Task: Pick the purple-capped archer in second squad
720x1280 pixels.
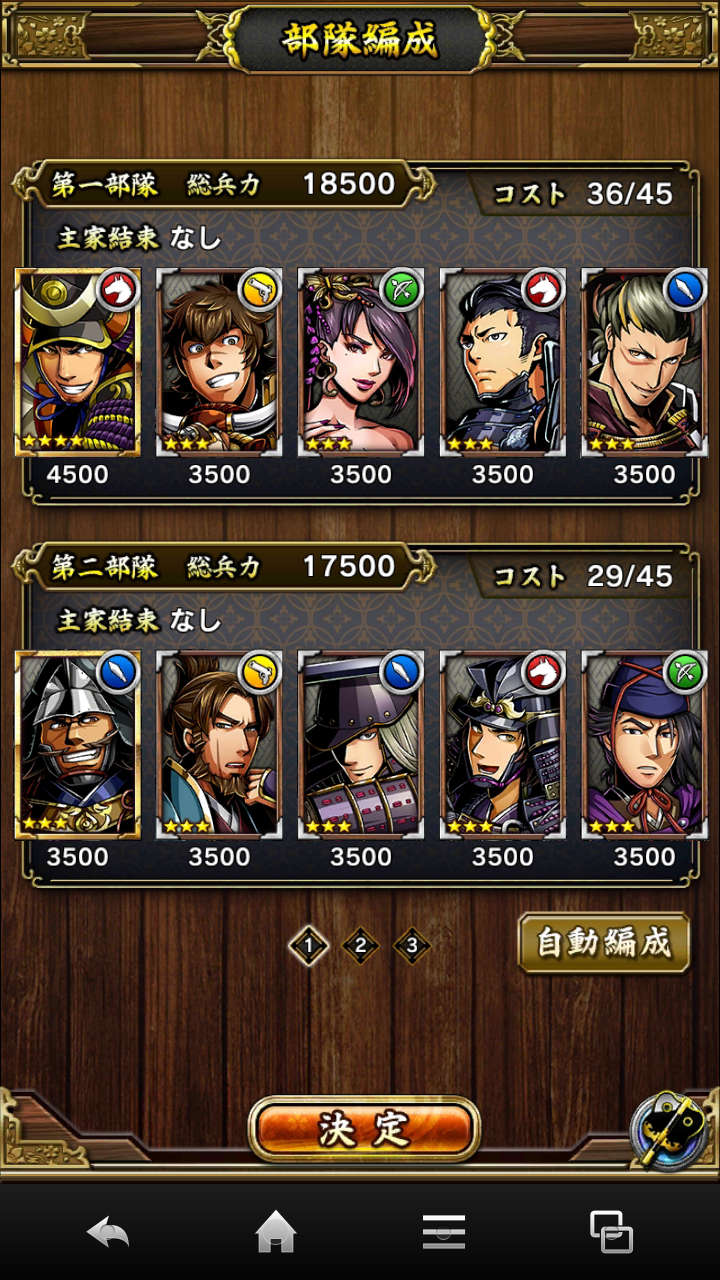Action: pos(644,744)
